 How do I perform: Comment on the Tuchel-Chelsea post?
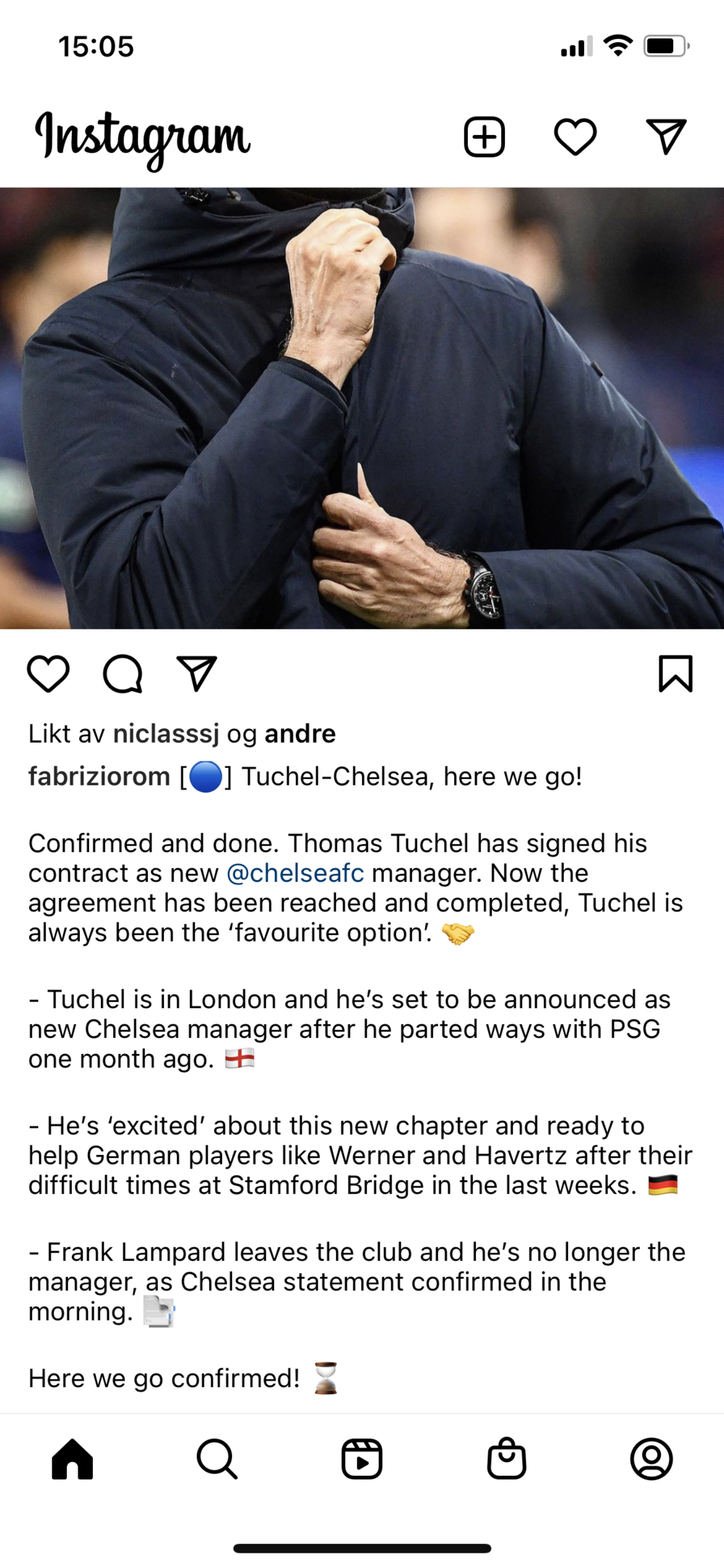[123, 674]
